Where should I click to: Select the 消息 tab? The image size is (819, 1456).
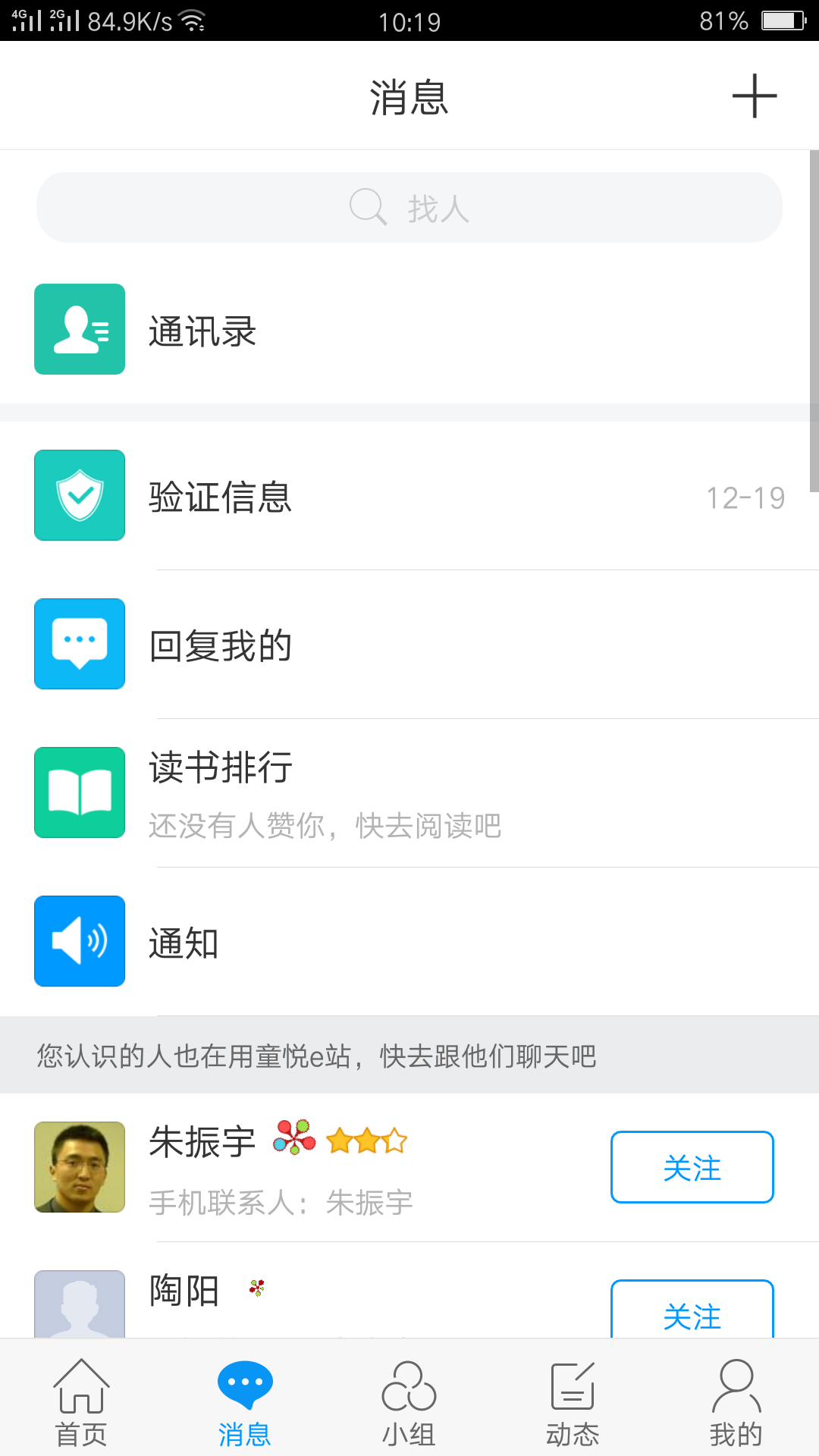click(x=245, y=1403)
